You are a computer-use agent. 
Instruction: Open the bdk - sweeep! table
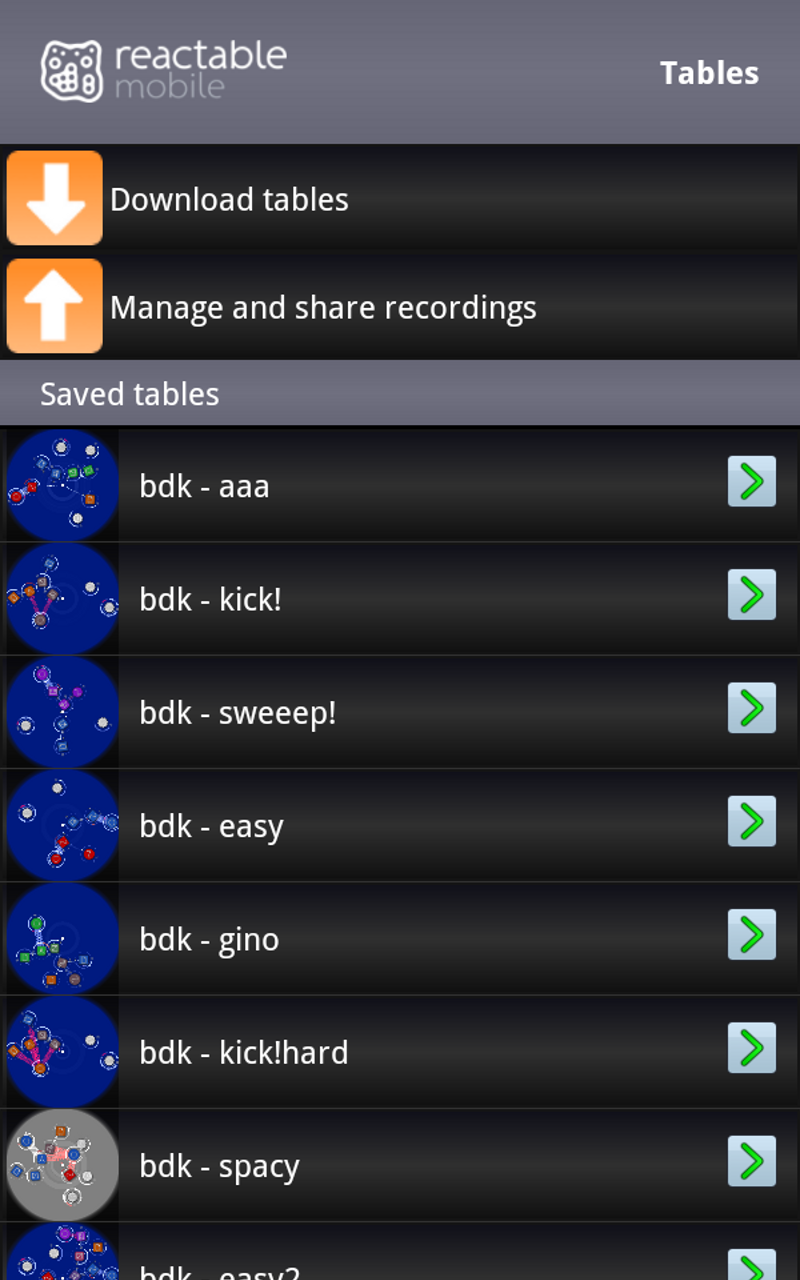tap(400, 712)
